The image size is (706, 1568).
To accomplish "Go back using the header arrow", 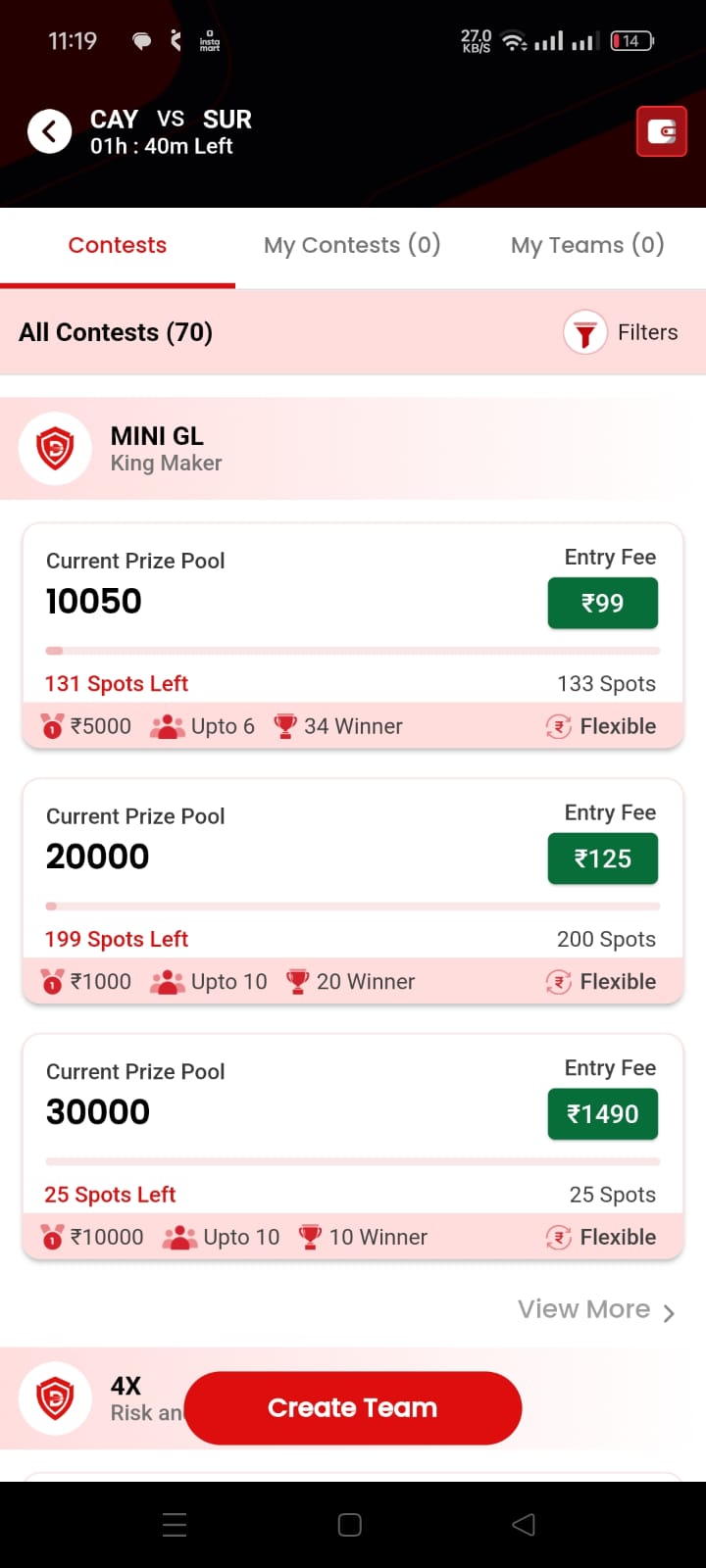I will click(49, 131).
